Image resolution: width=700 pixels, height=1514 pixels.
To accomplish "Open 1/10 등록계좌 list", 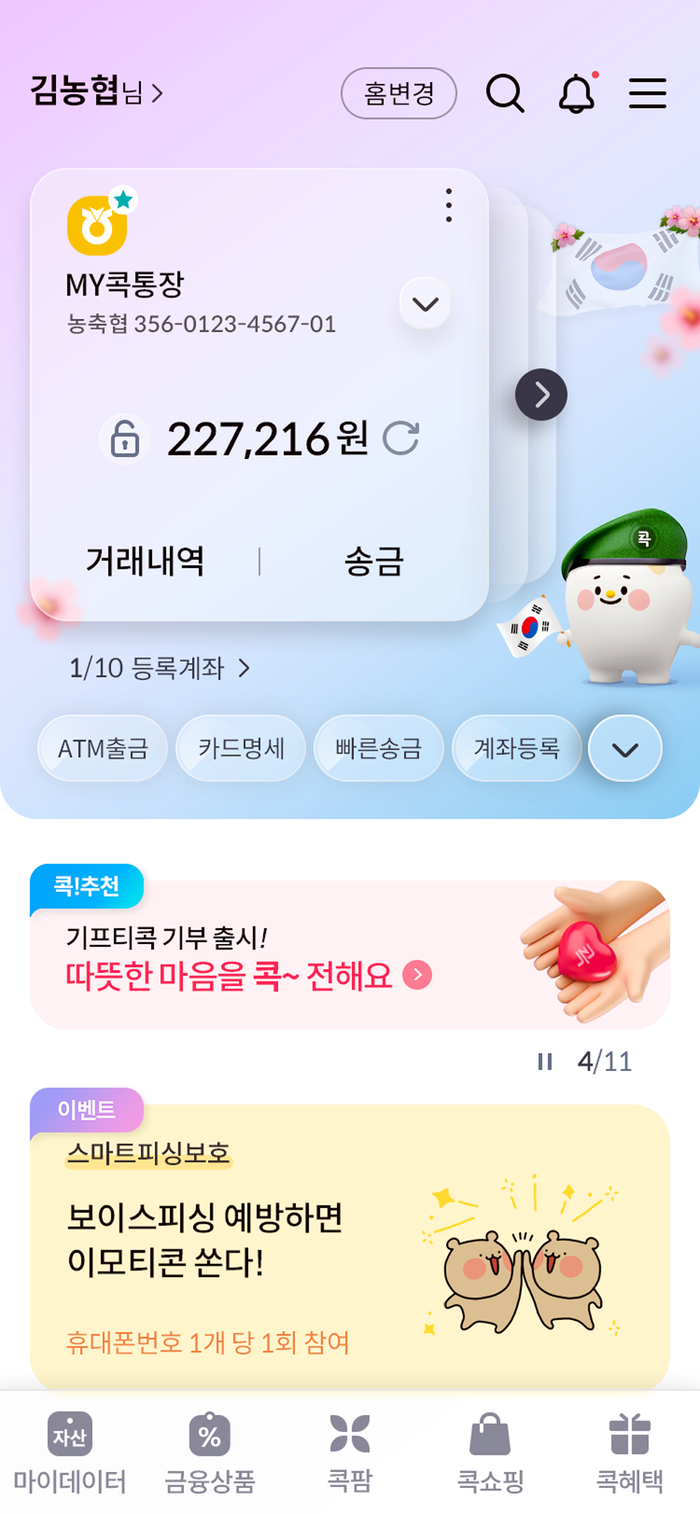I will (159, 668).
